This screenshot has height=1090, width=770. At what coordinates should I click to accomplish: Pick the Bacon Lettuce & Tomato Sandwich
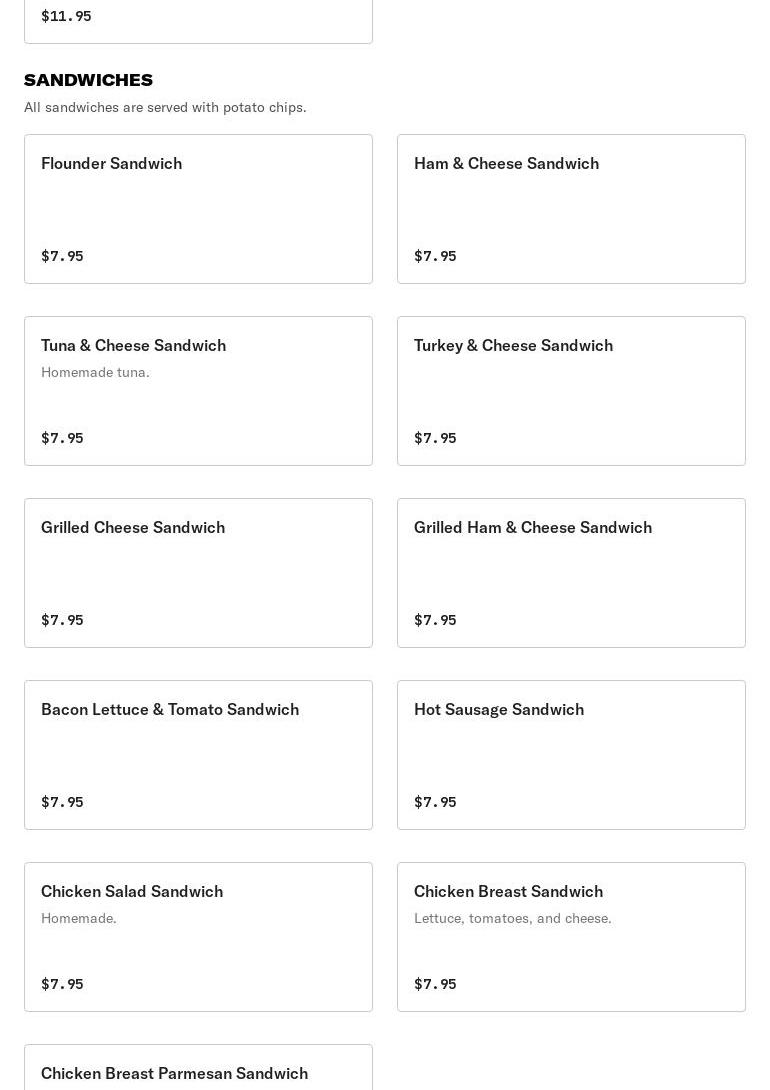[x=198, y=754]
